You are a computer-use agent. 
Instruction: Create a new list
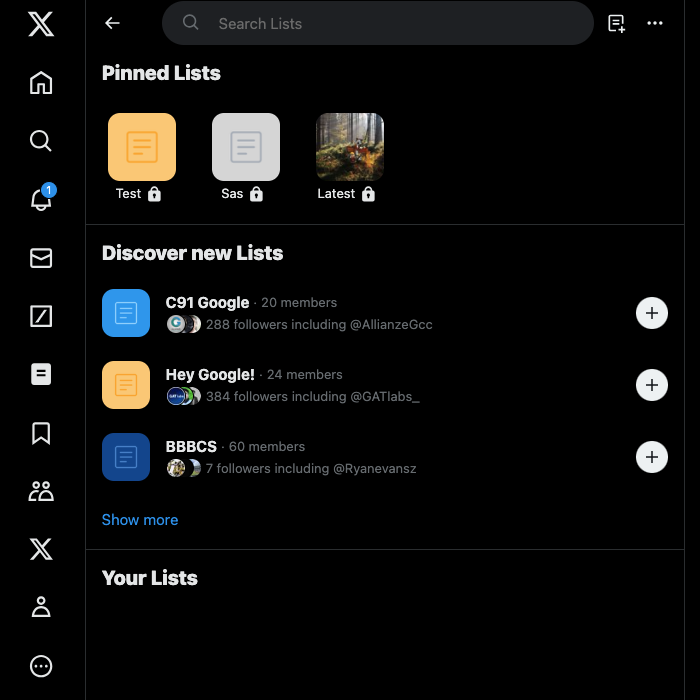[x=616, y=23]
